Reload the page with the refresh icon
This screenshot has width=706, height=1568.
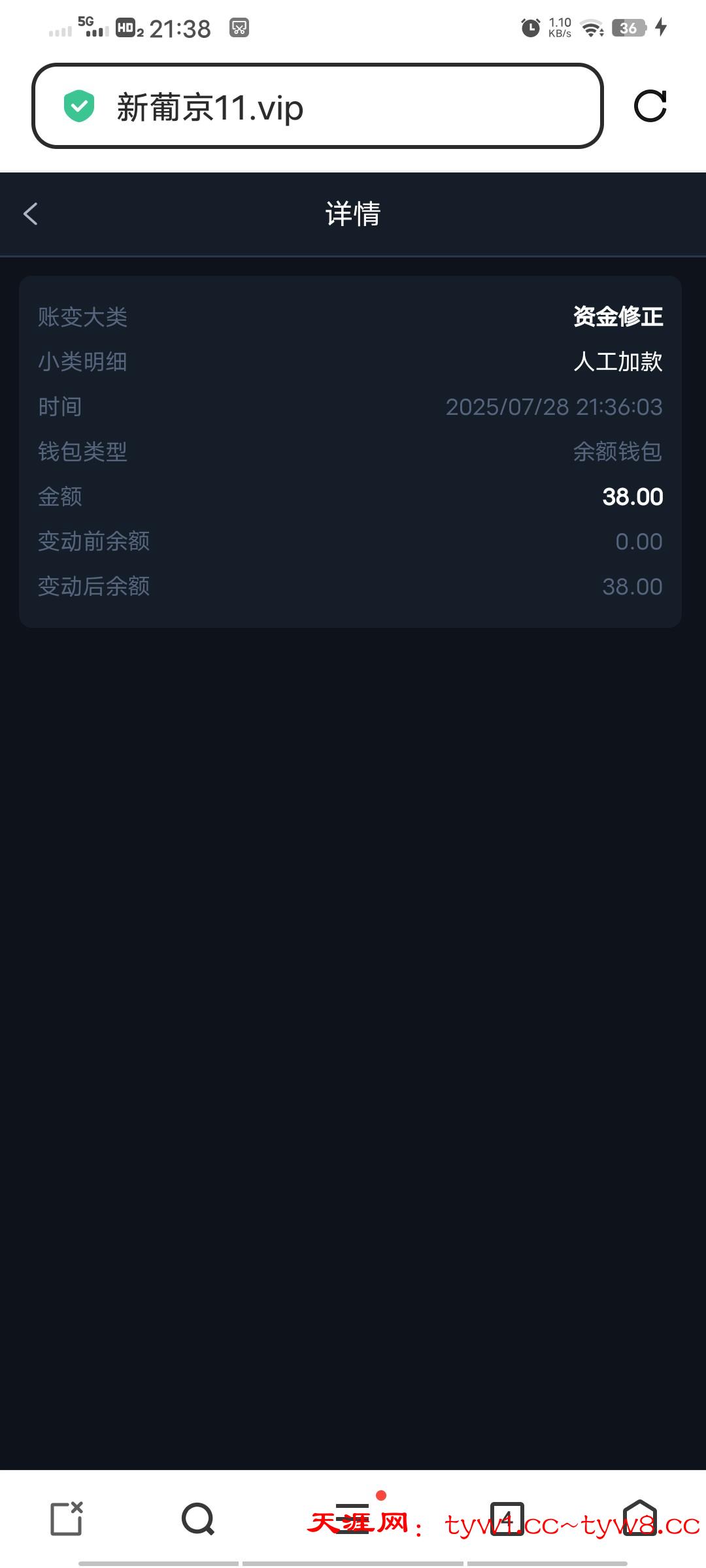tap(650, 106)
